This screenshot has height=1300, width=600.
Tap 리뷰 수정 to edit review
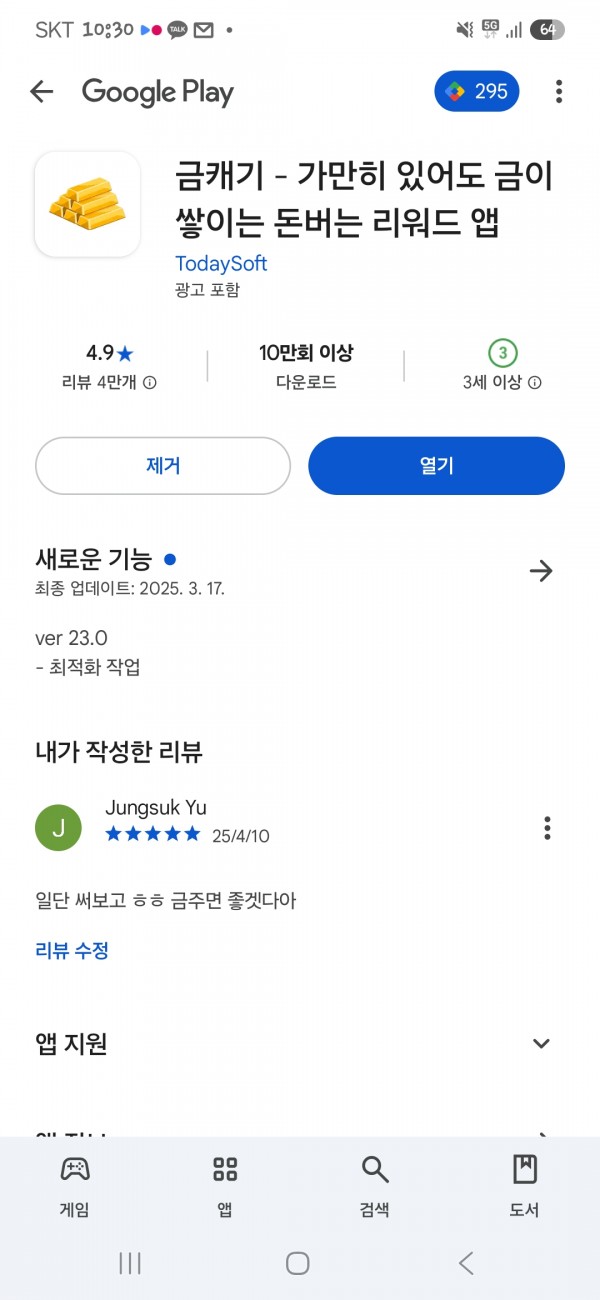72,950
